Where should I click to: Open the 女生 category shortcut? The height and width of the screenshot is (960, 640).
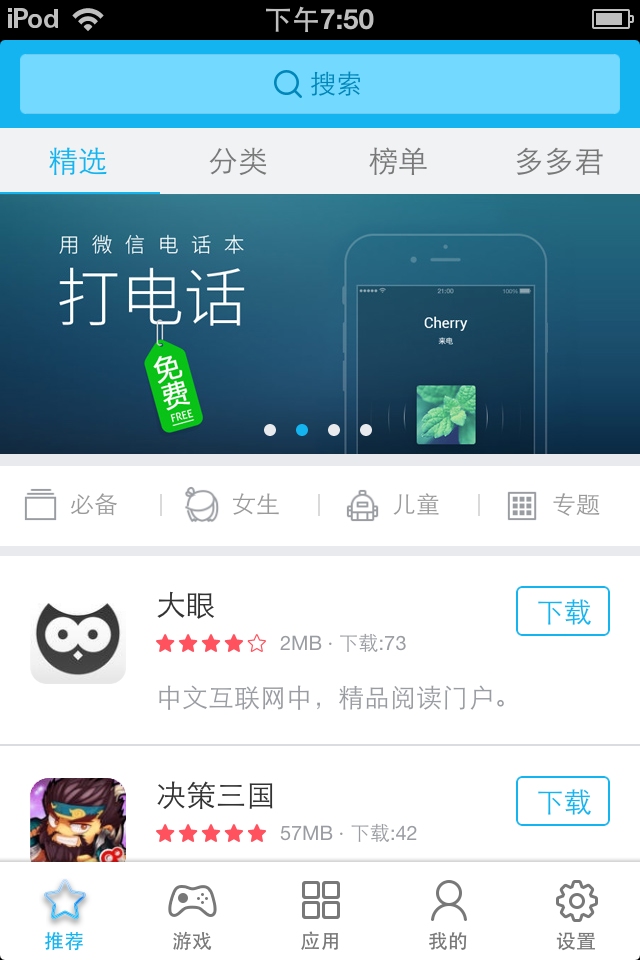(x=233, y=505)
